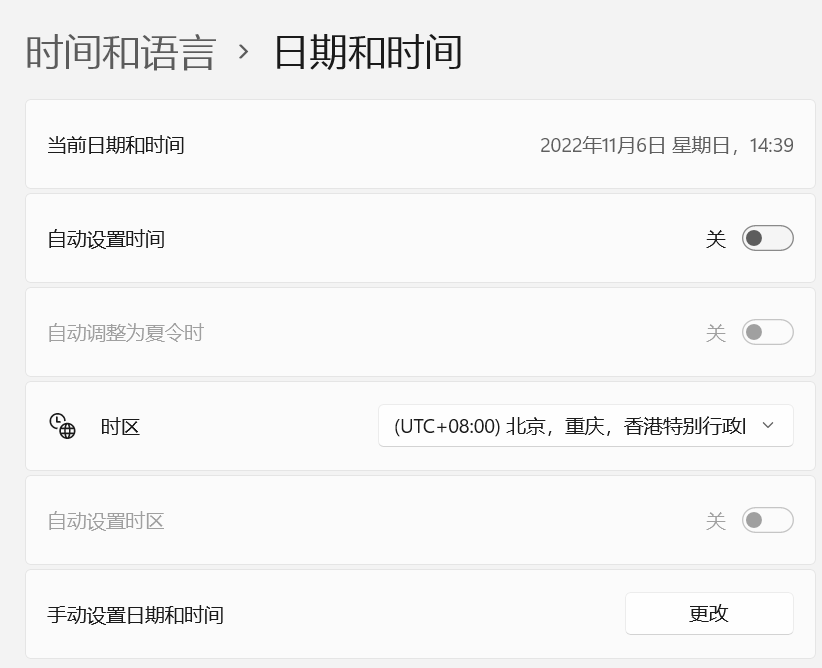
Task: Turn on 自动设置时间 switch
Action: pyautogui.click(x=767, y=239)
